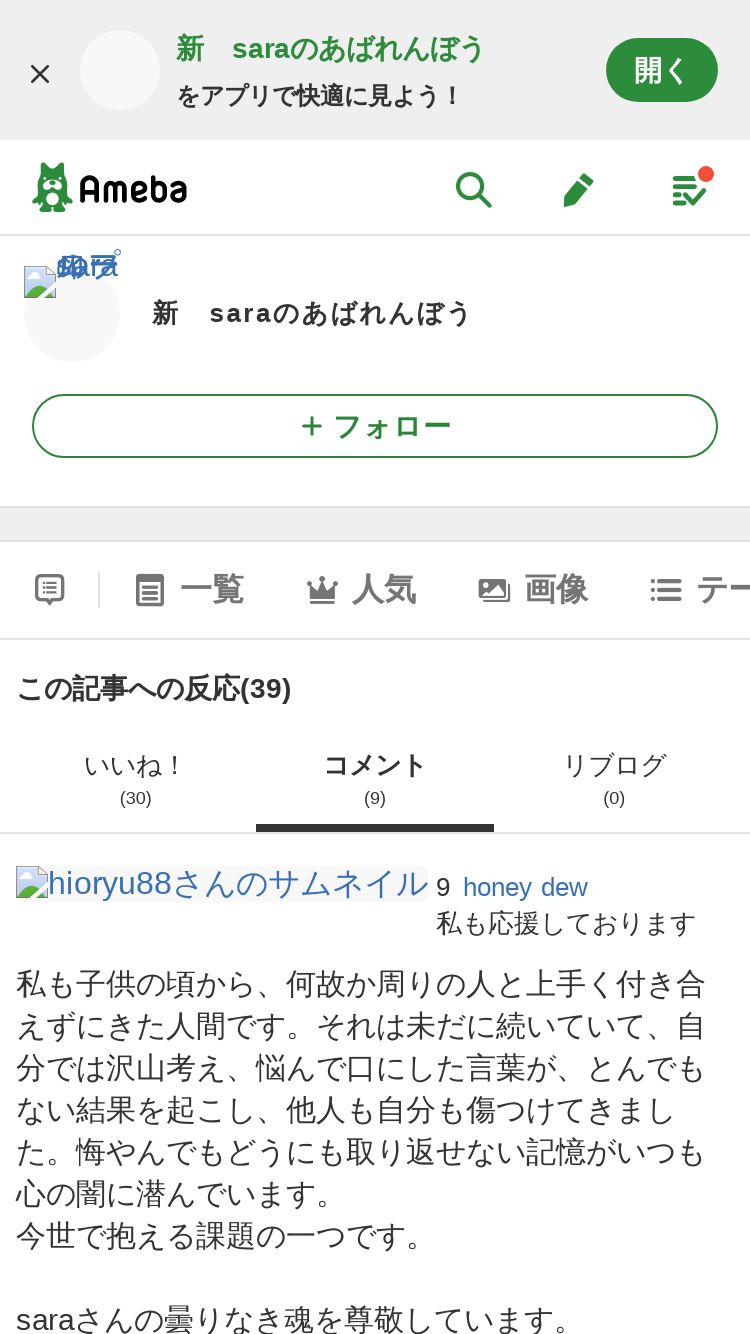
Task: Write a new blog post with pencil icon
Action: point(579,188)
